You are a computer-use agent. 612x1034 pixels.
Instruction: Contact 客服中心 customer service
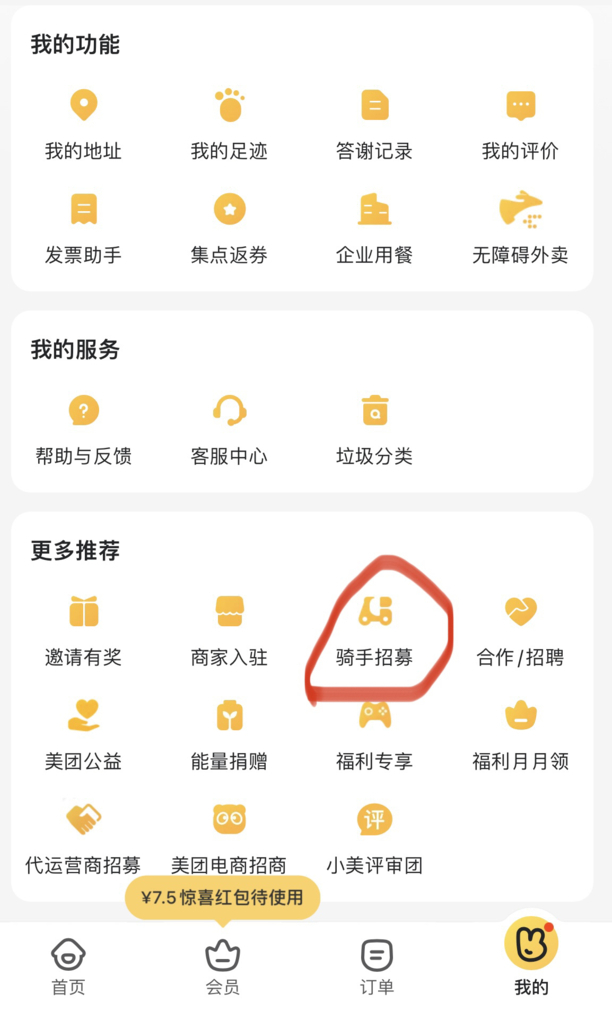coord(229,429)
